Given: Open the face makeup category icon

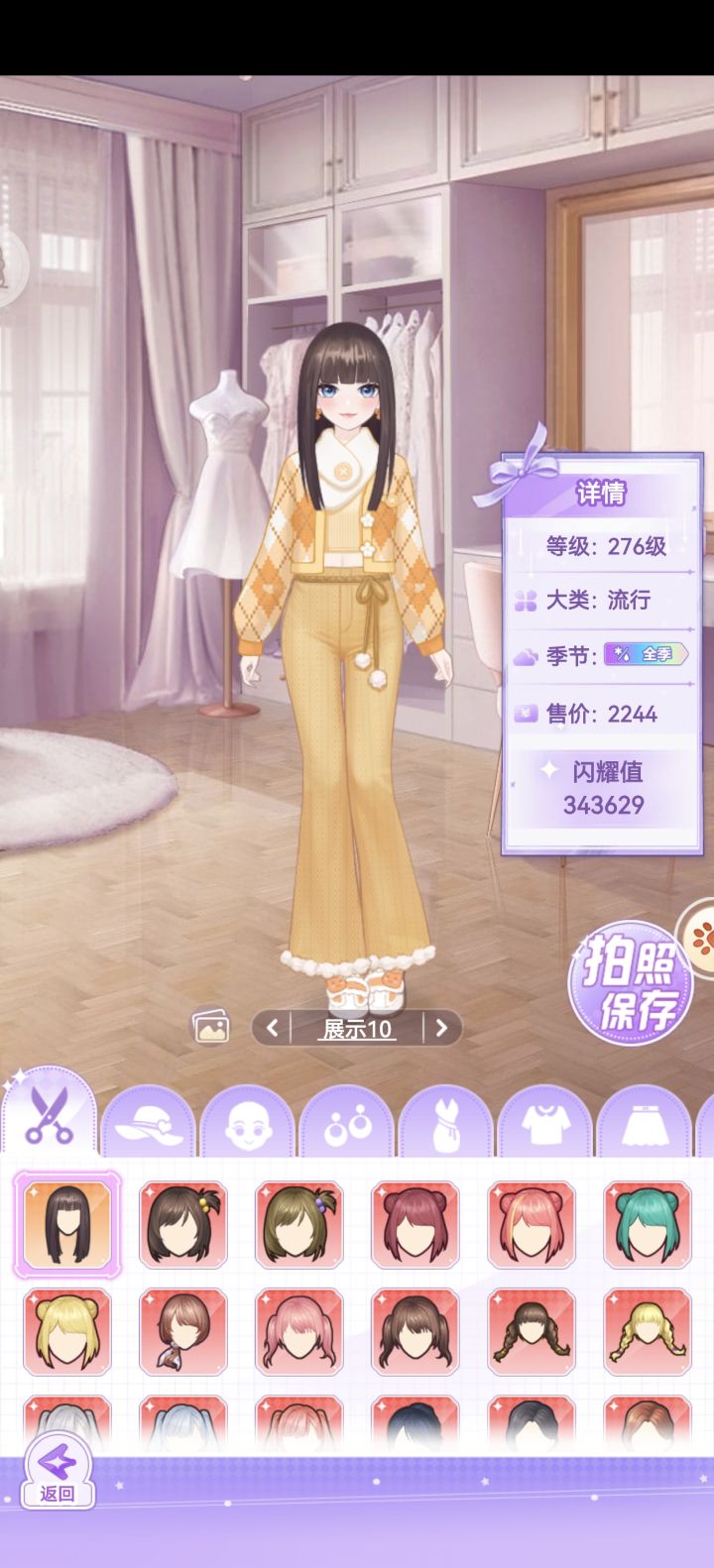Looking at the screenshot, I should [x=247, y=1125].
